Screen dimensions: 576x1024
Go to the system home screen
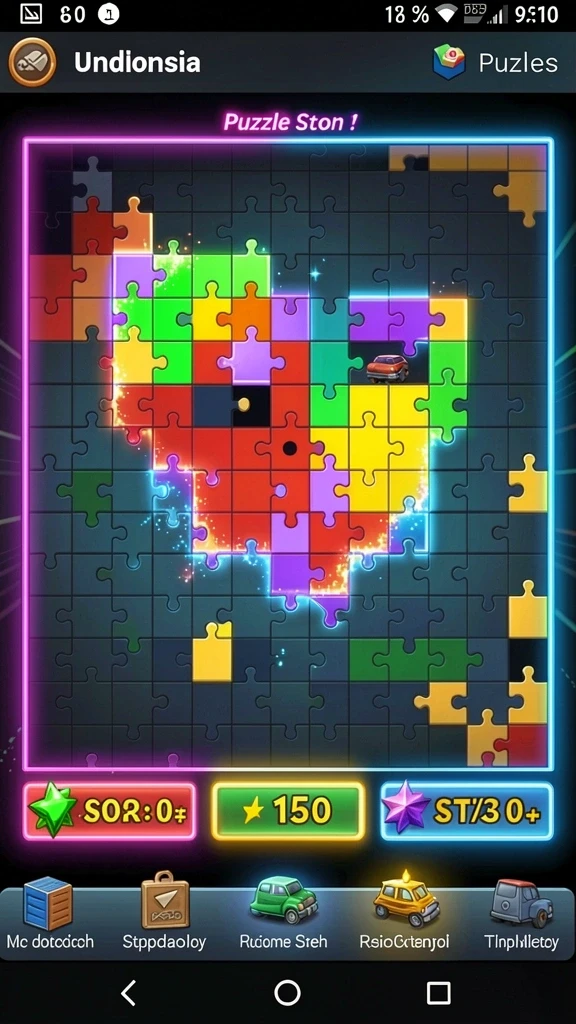click(287, 993)
